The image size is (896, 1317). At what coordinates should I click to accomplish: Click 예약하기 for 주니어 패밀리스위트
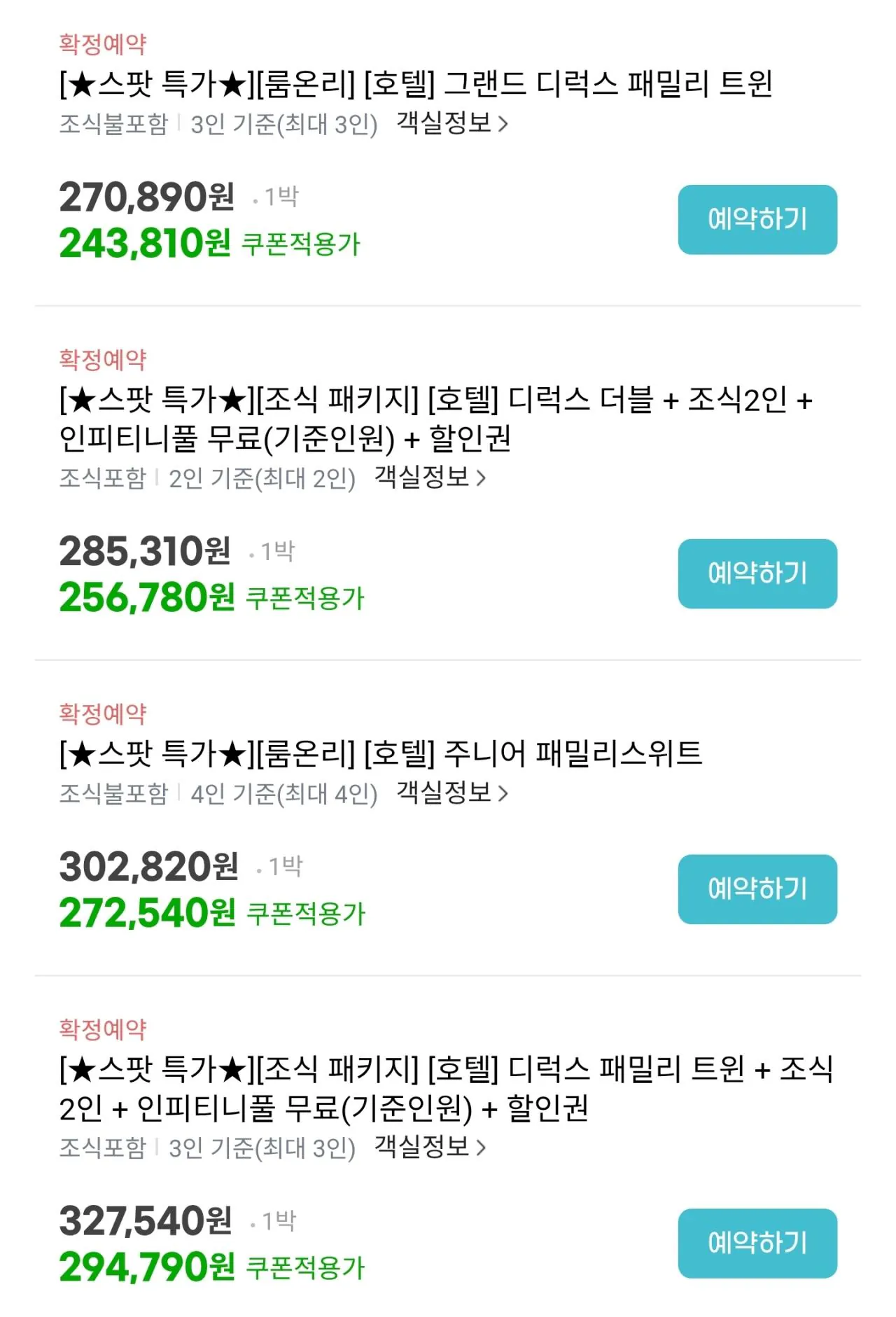pyautogui.click(x=757, y=889)
